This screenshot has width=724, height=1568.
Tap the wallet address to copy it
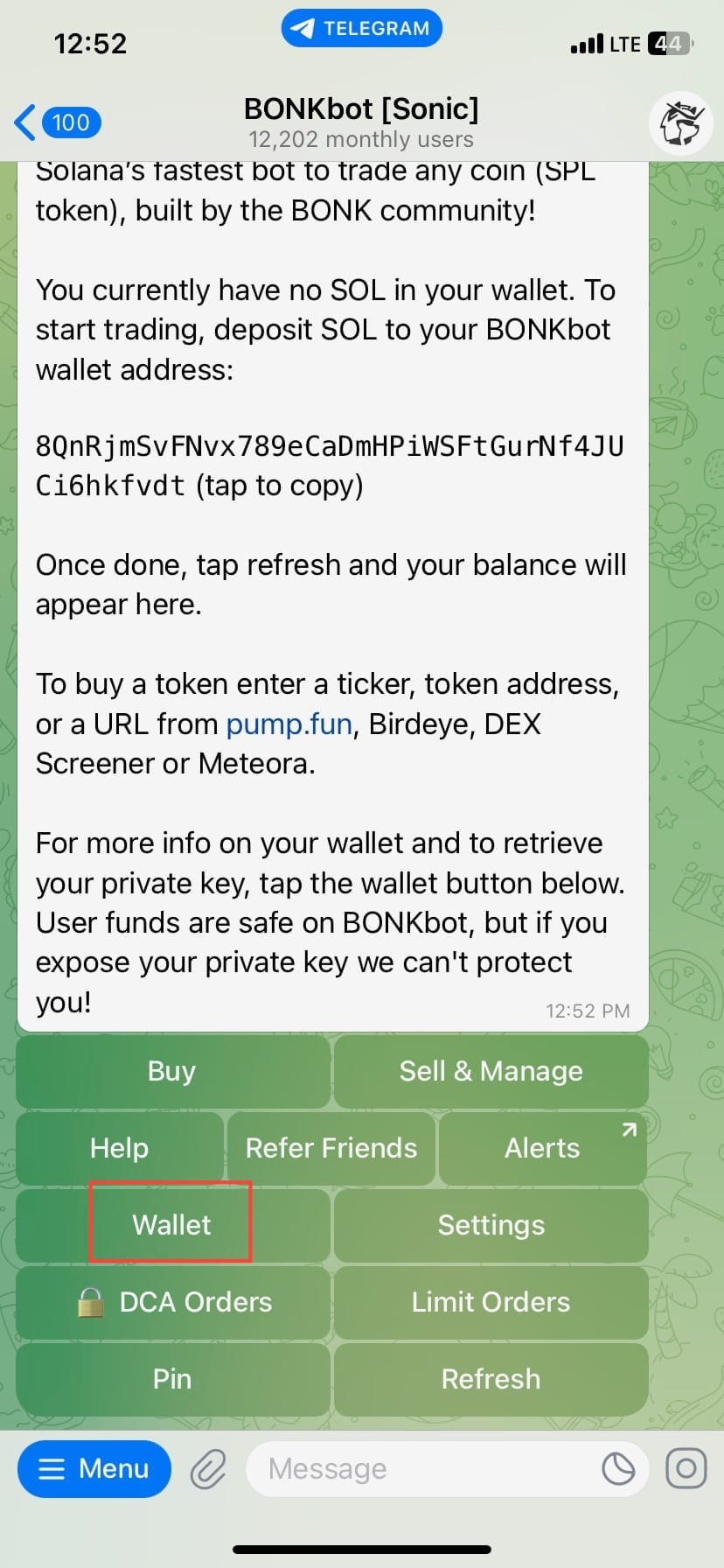pyautogui.click(x=329, y=465)
